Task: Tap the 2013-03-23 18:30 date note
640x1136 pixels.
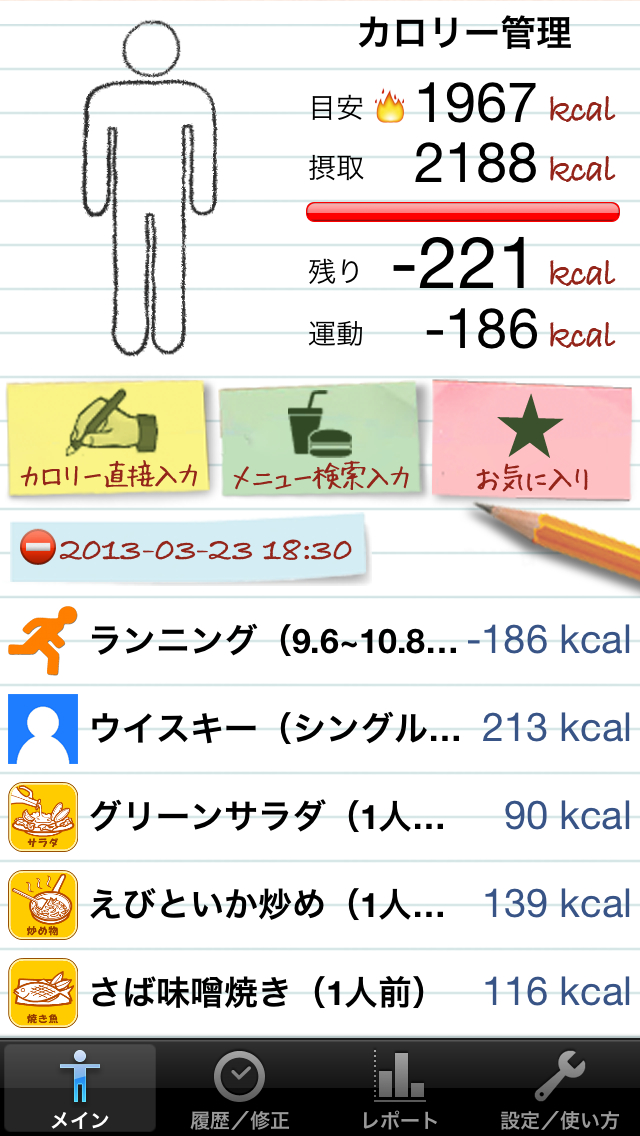Action: click(x=190, y=549)
